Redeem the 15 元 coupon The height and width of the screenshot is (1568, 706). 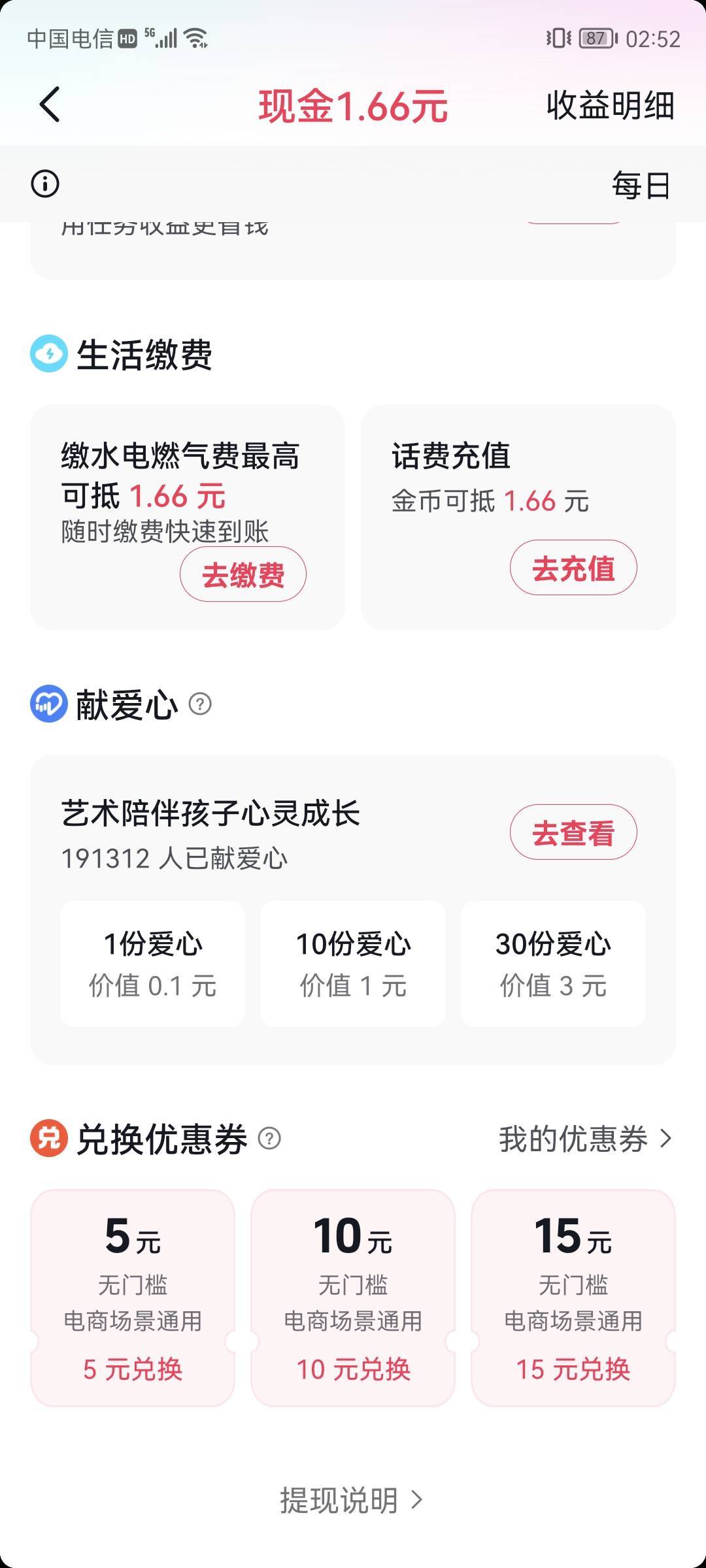(573, 1369)
